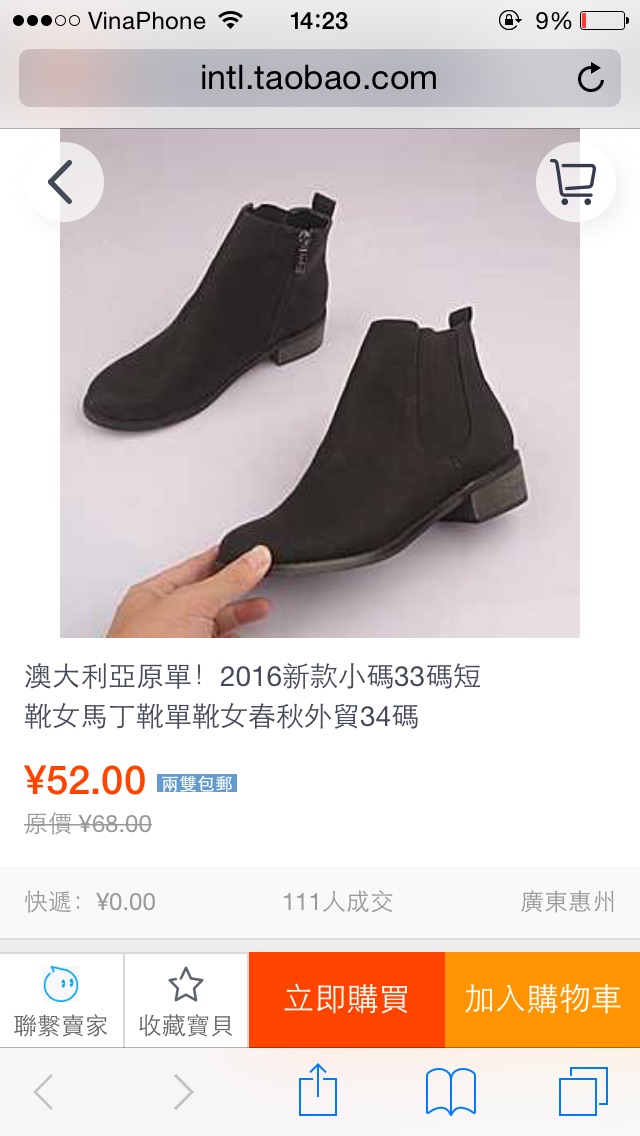Open the shopping cart icon
The width and height of the screenshot is (640, 1136).
click(575, 182)
